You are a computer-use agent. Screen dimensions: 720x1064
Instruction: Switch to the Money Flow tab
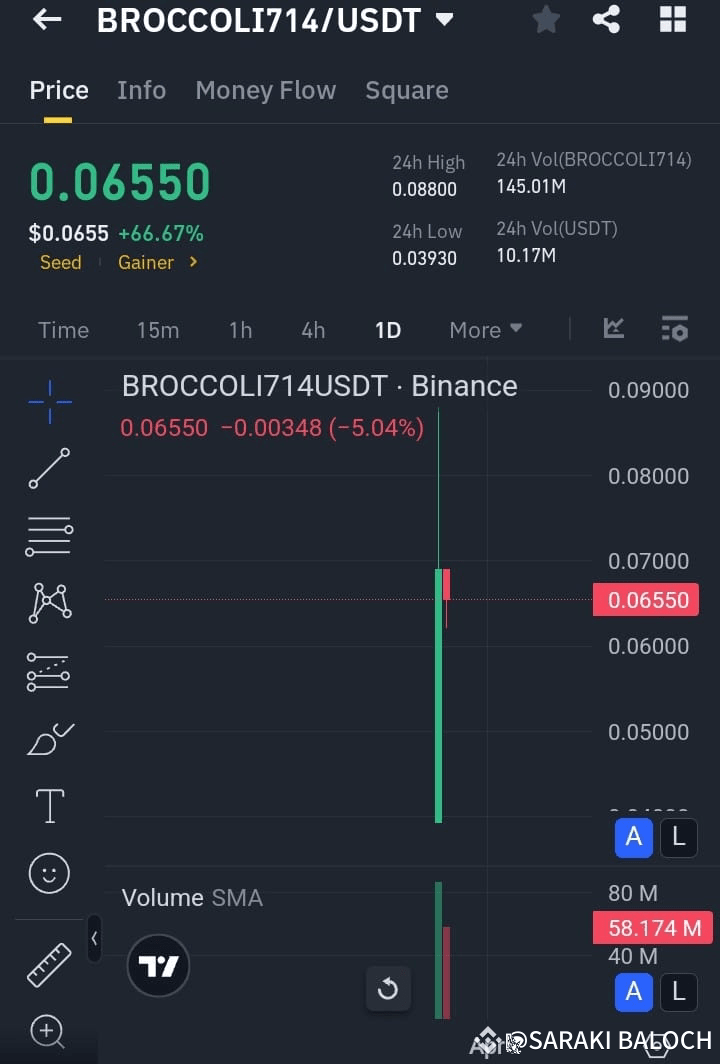(x=265, y=90)
